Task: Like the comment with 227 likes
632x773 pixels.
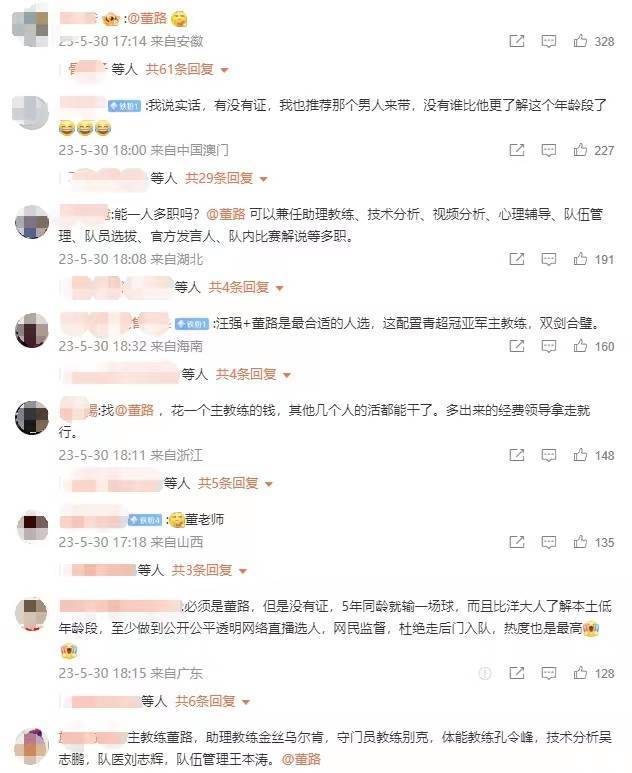Action: (x=581, y=150)
